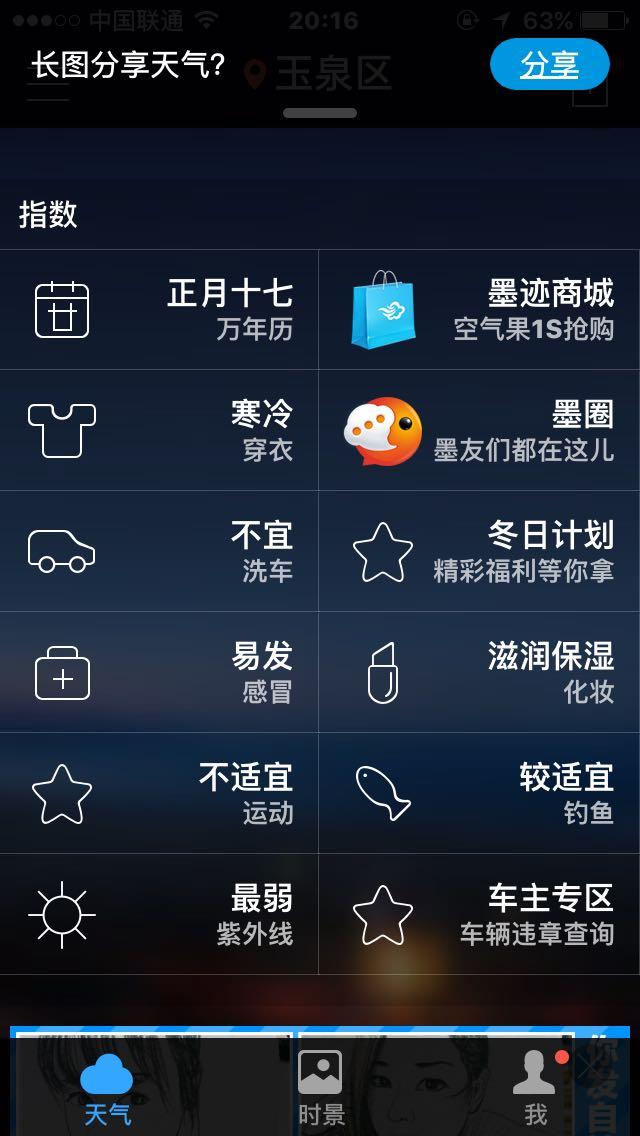The image size is (640, 1136).
Task: Open 墨迹商城 shop
Action: (x=479, y=310)
